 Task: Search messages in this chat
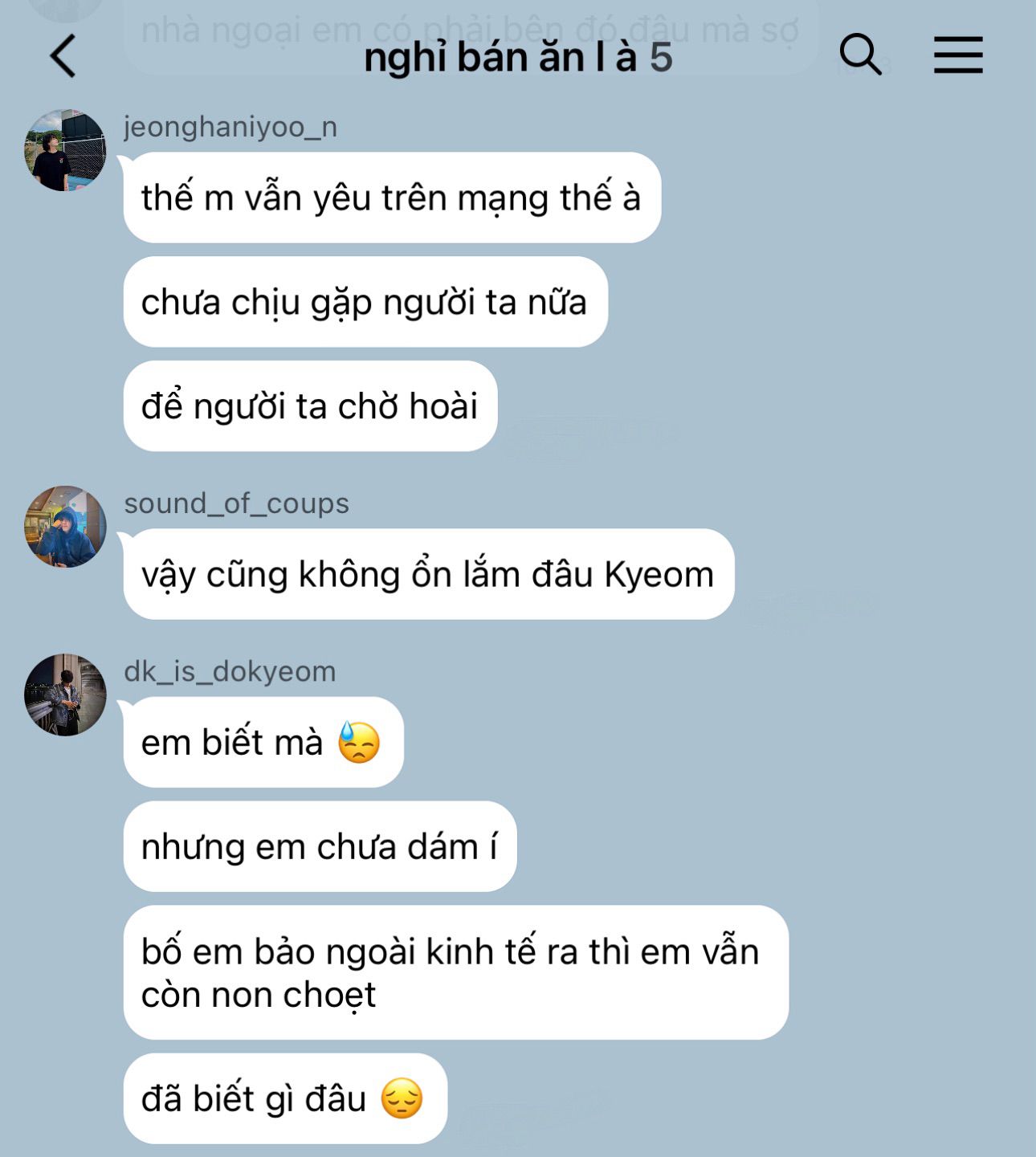click(860, 55)
